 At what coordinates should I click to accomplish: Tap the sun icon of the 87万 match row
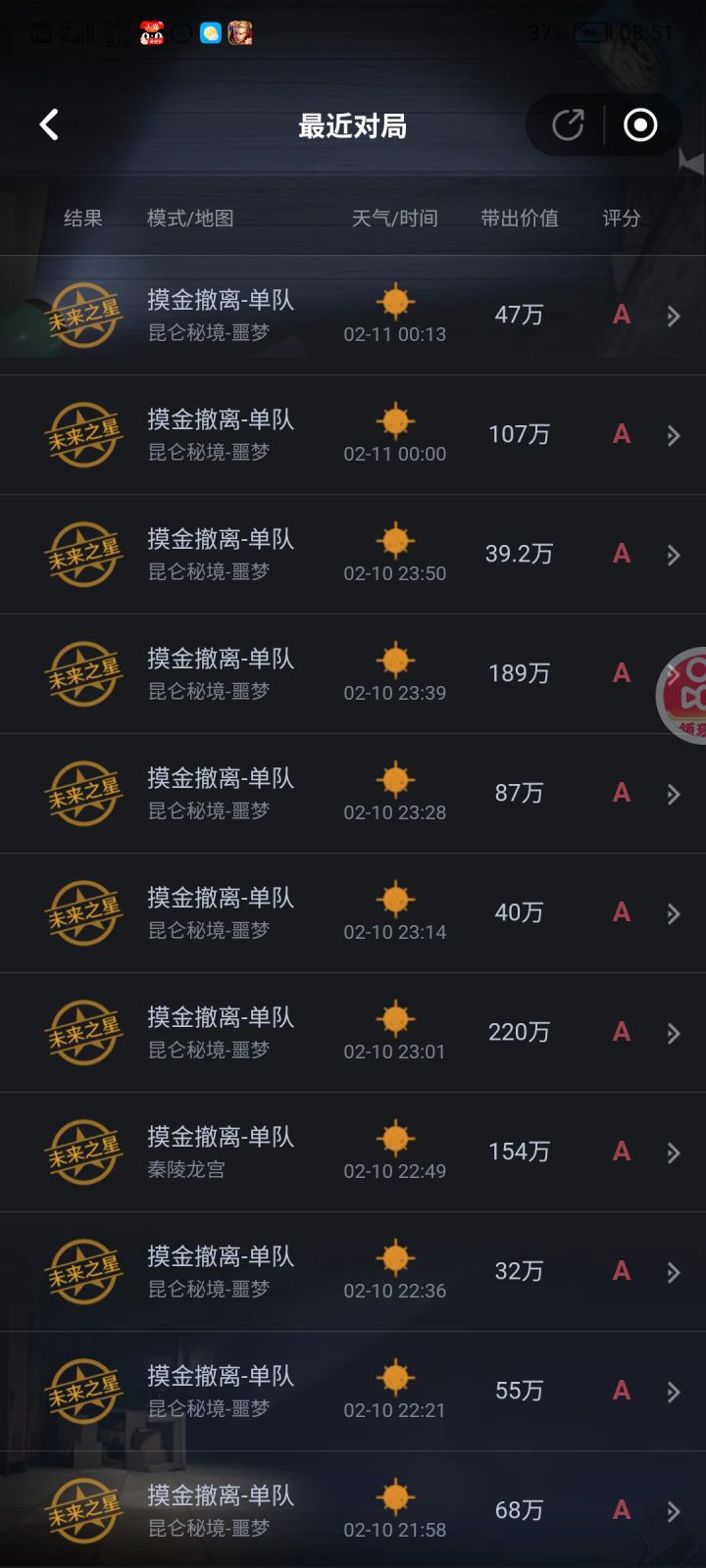pyautogui.click(x=395, y=779)
